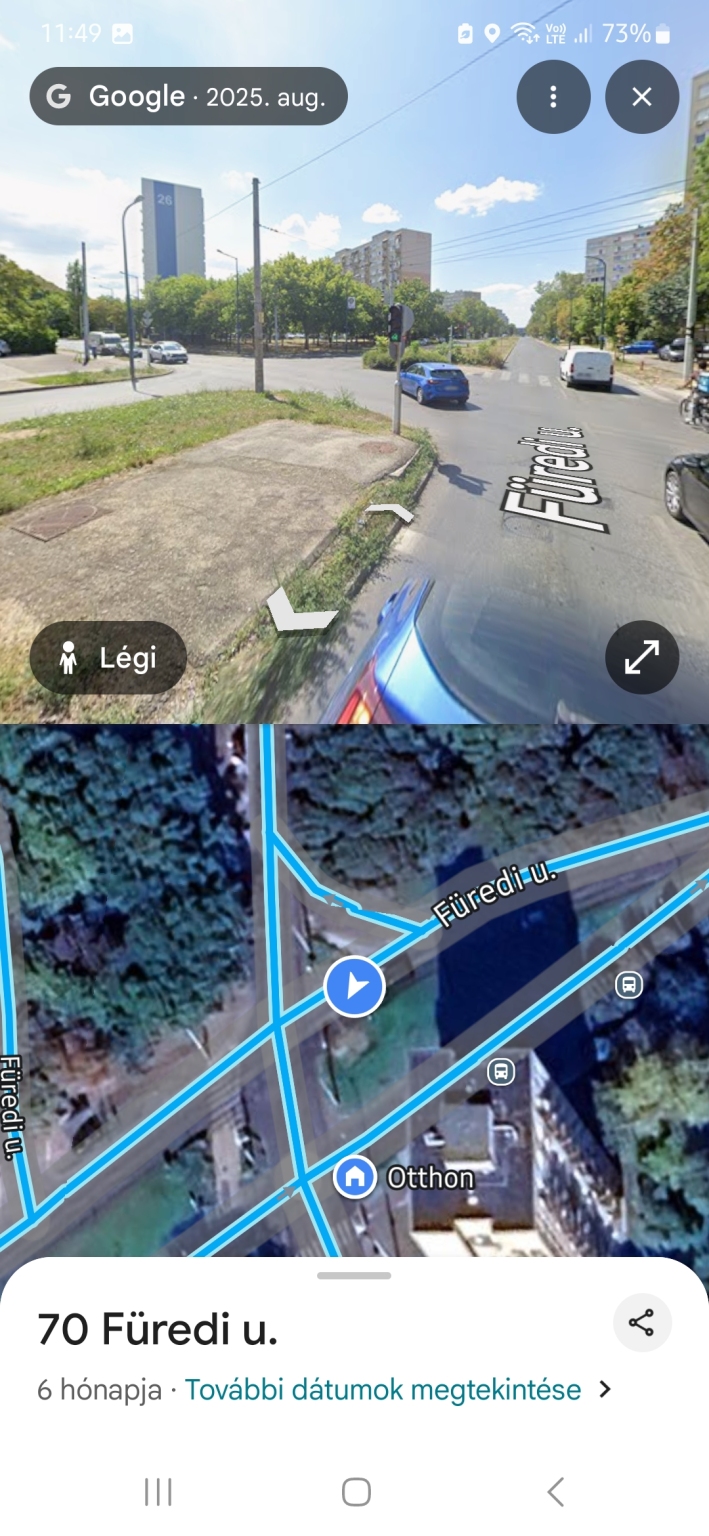Screen dimensions: 709x1536
Task: Close the Street View panel
Action: pyautogui.click(x=642, y=97)
